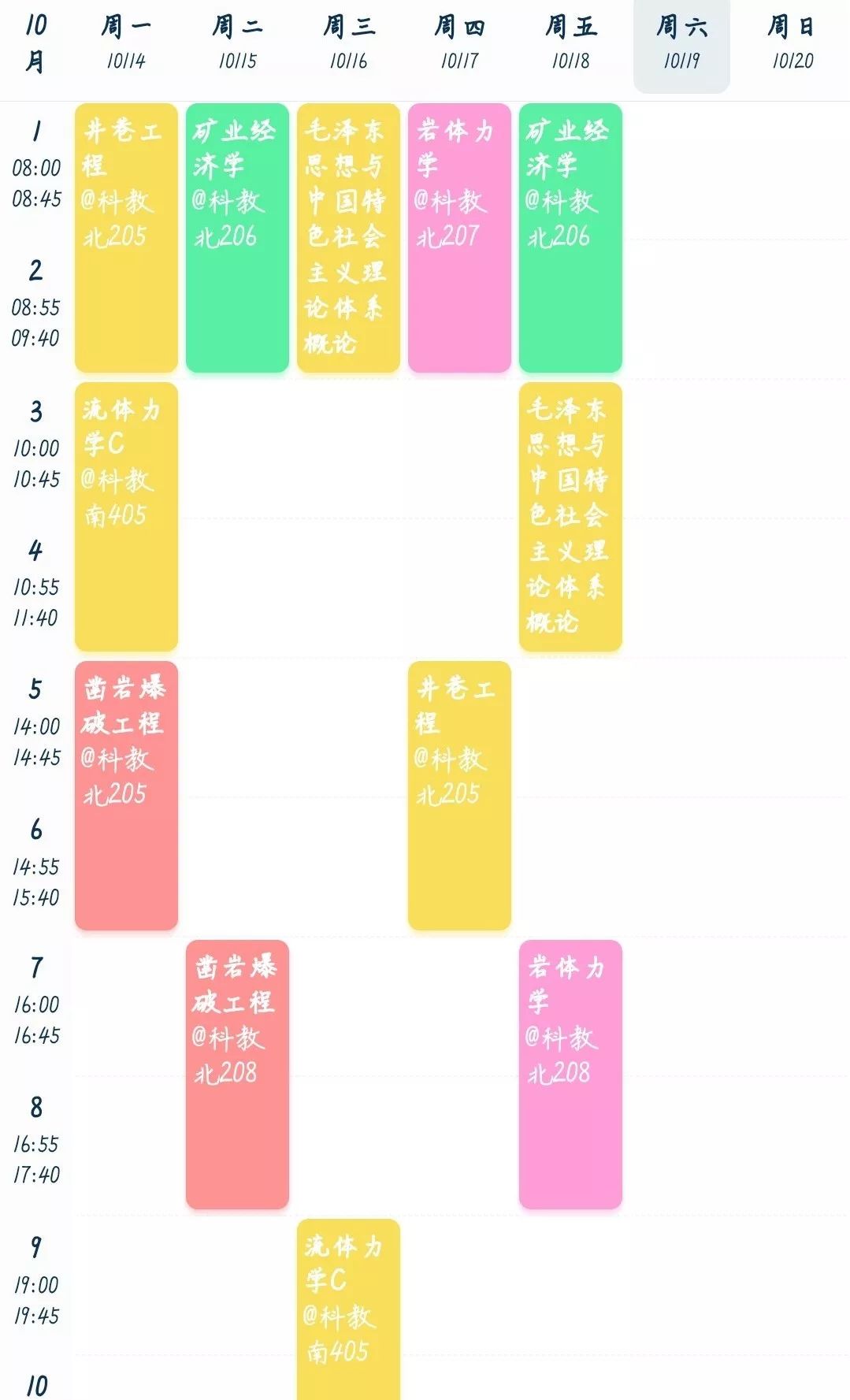Open Thursday's 岩体力学 class in 科教北207
The height and width of the screenshot is (1400, 850).
pos(459,238)
